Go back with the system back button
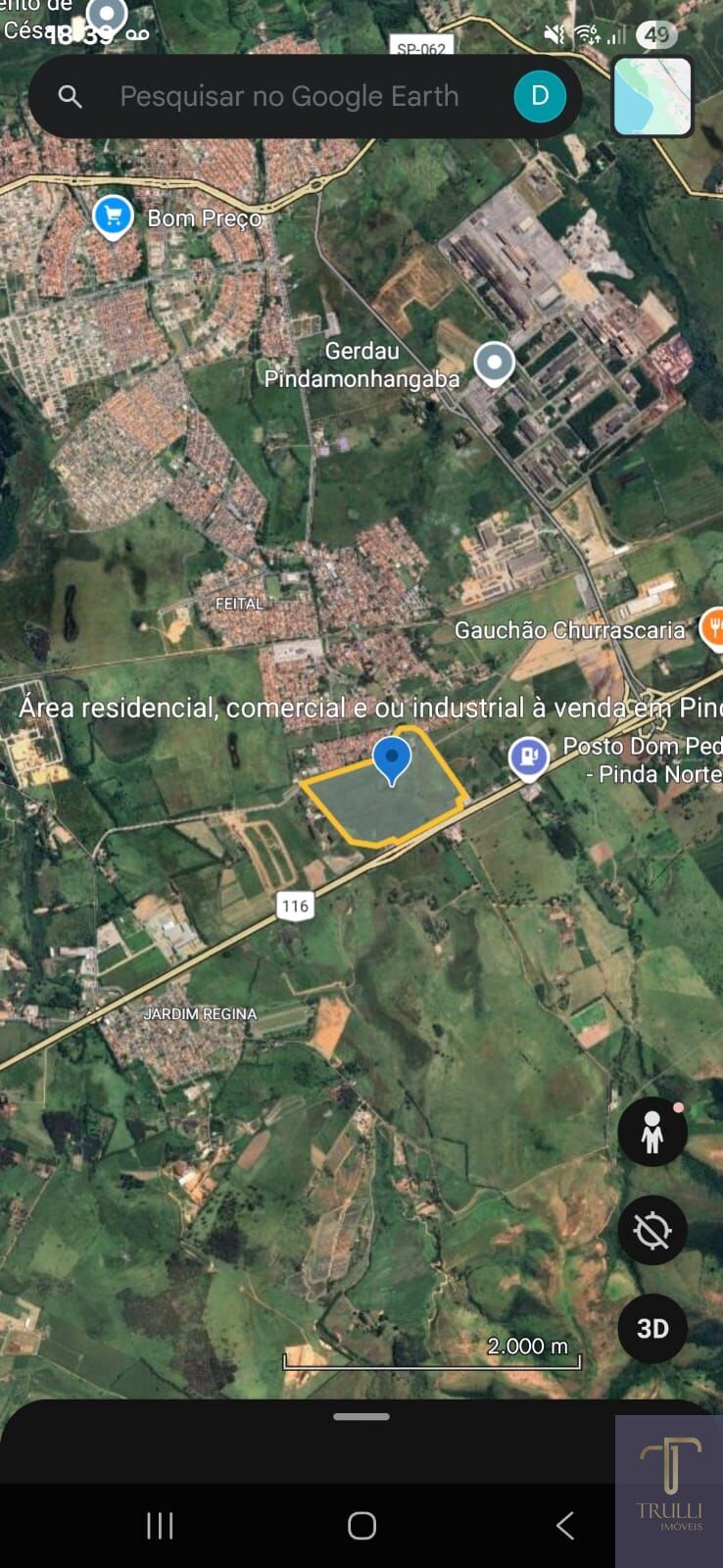The height and width of the screenshot is (1568, 723). pos(565,1525)
